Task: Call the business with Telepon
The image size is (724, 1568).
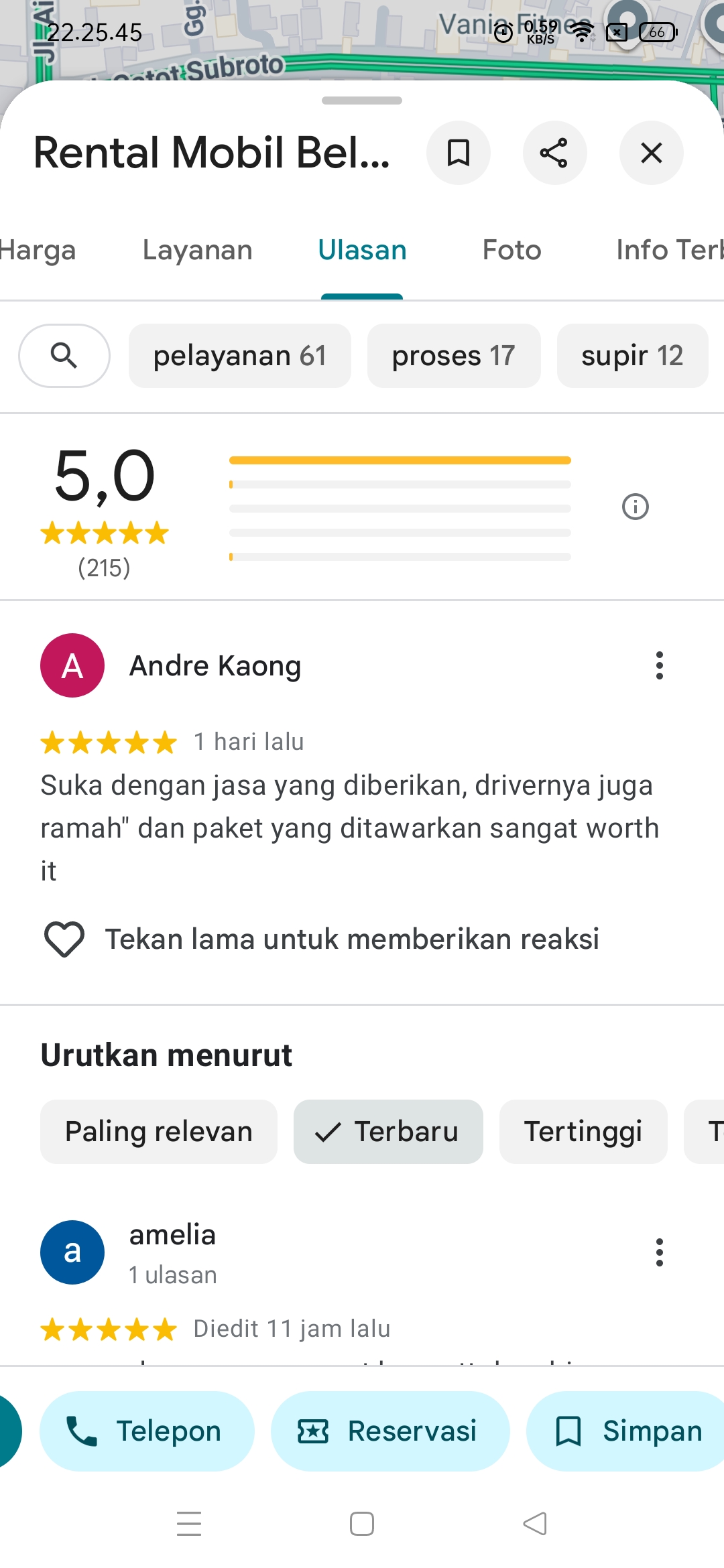Action: point(147,1431)
